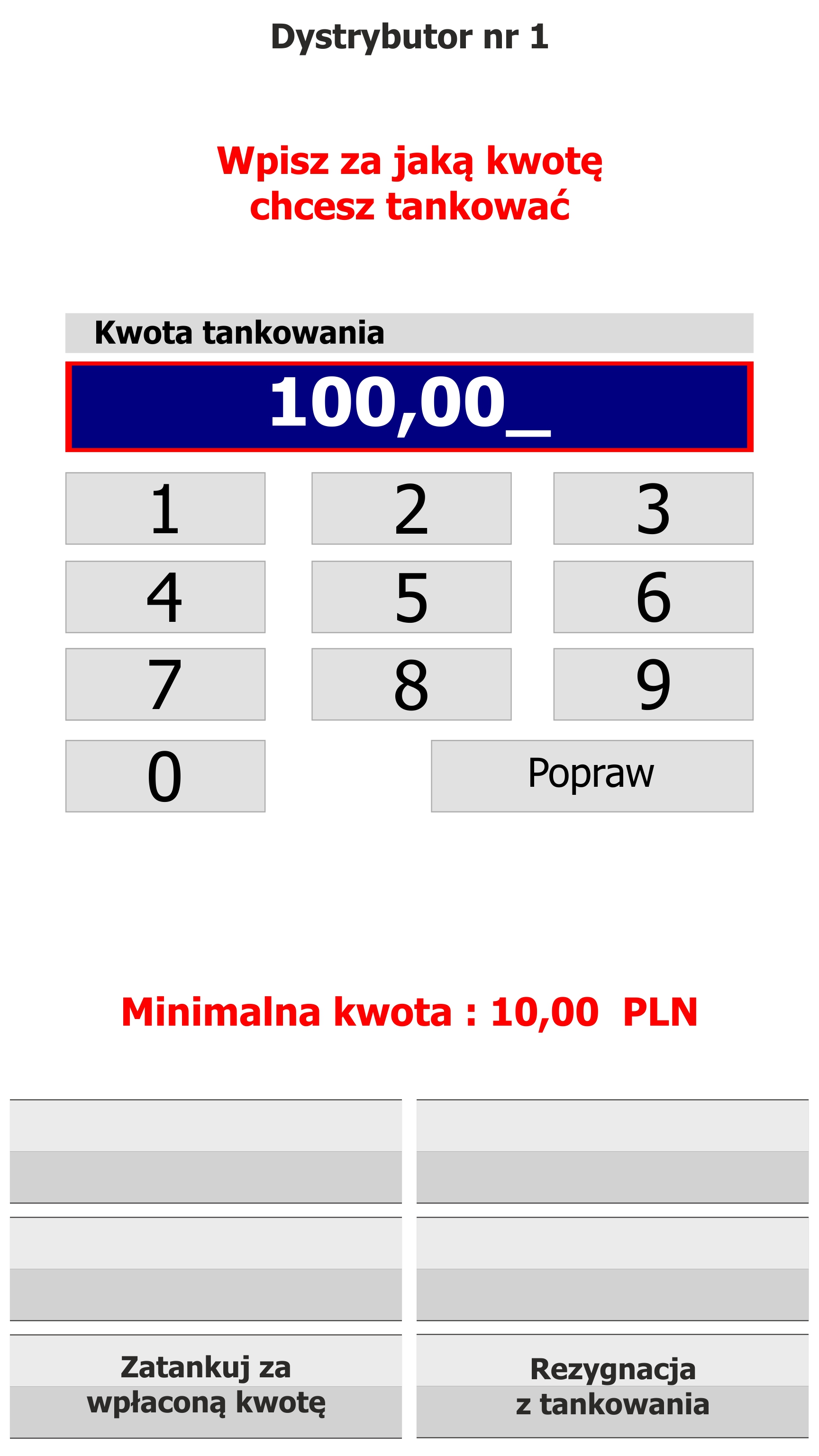The height and width of the screenshot is (1456, 819).
Task: Enter digit 2 on the keypad
Action: (x=411, y=508)
